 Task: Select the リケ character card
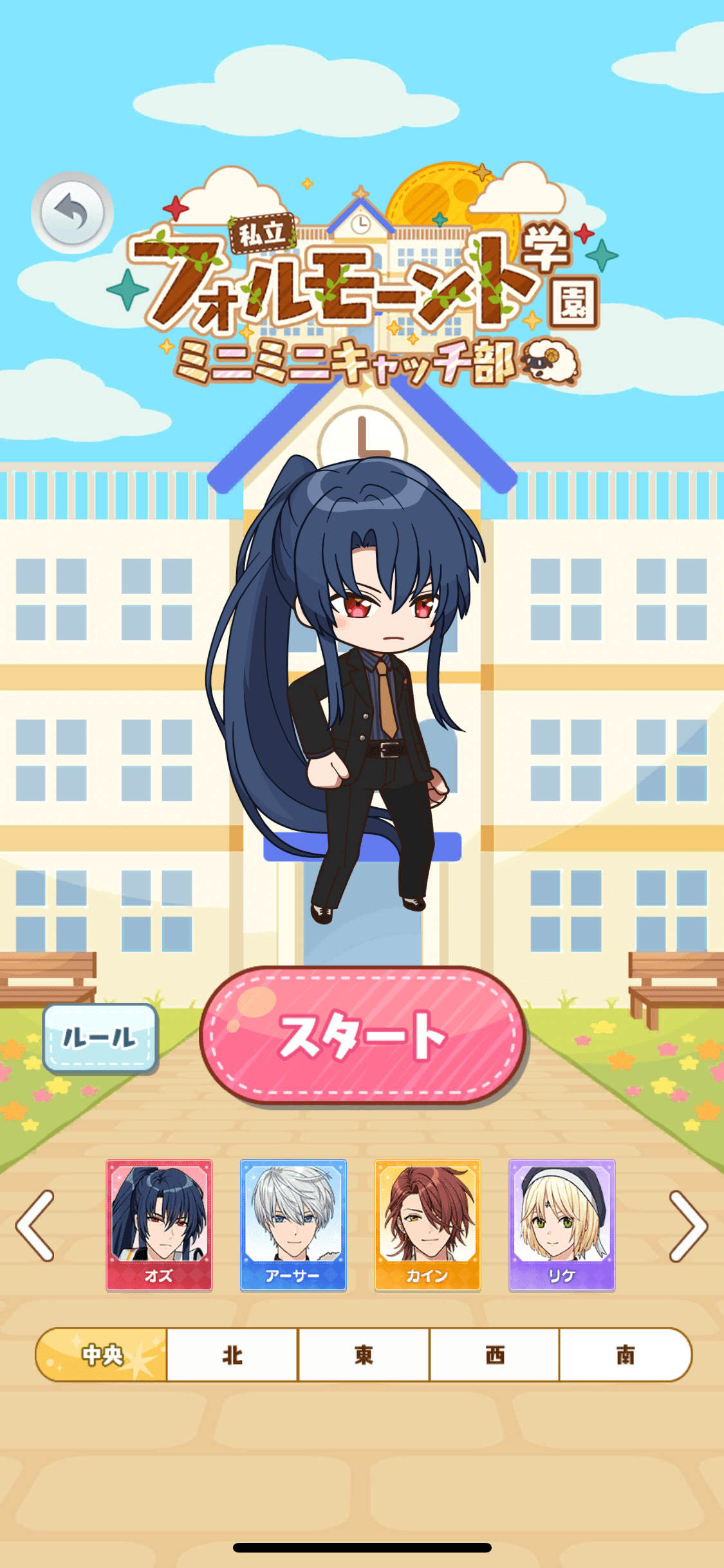pyautogui.click(x=562, y=1225)
